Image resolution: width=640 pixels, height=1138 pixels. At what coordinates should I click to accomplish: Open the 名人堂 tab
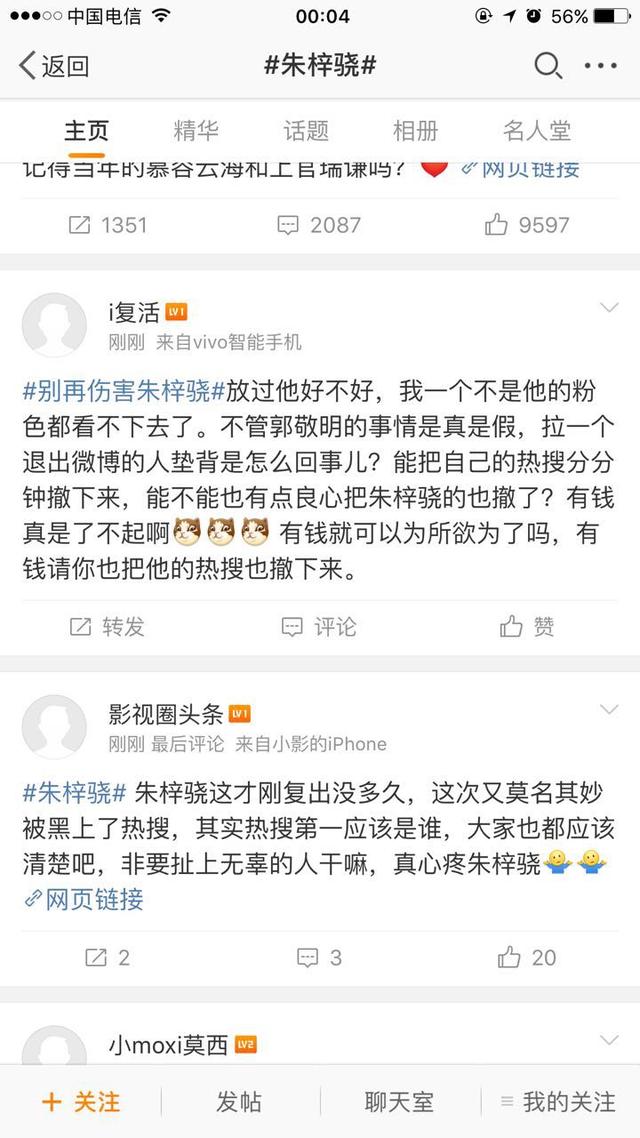pyautogui.click(x=536, y=131)
